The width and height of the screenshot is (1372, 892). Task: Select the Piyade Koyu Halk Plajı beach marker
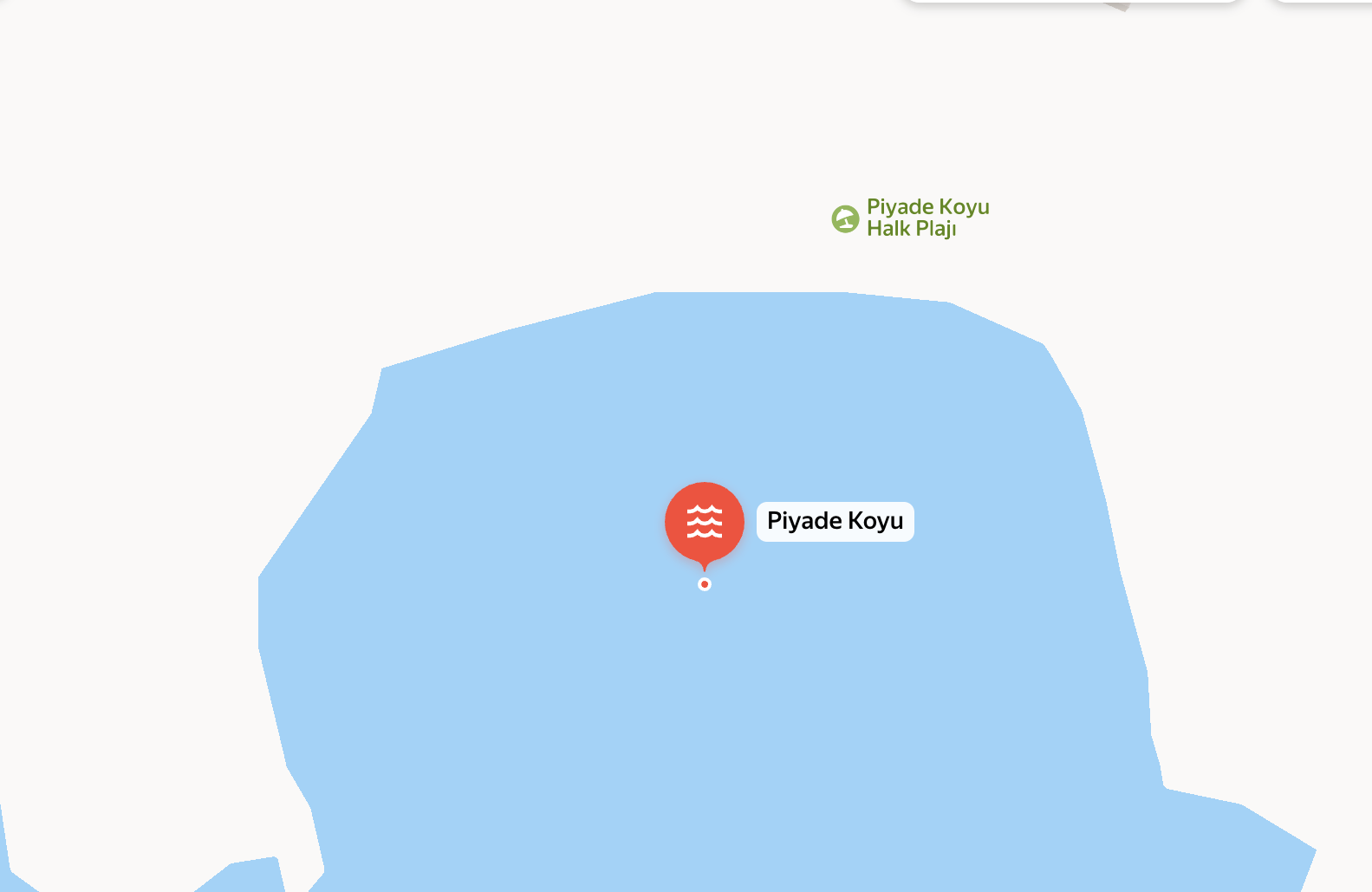[x=845, y=218]
